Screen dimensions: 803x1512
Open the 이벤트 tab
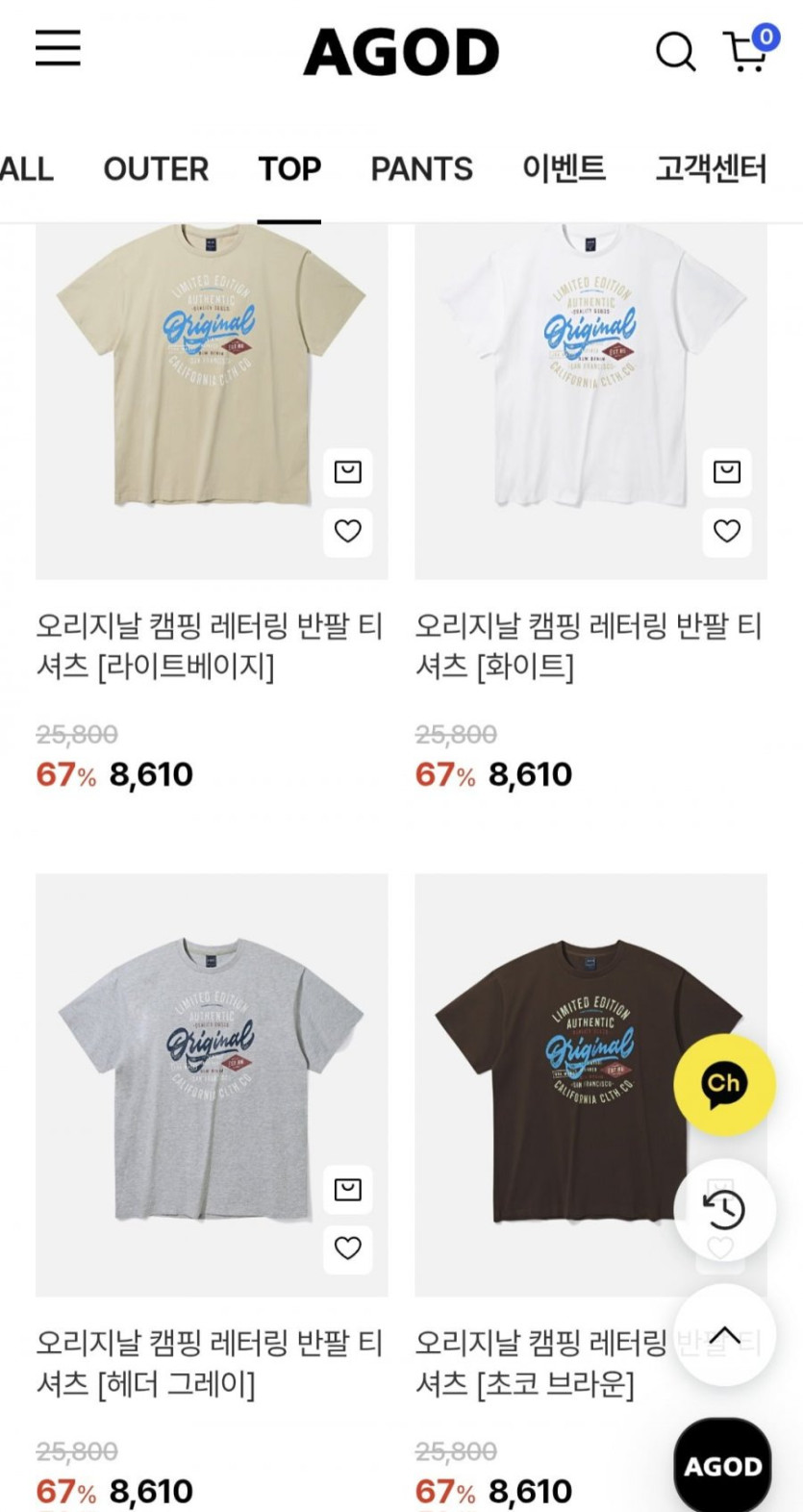(x=564, y=169)
